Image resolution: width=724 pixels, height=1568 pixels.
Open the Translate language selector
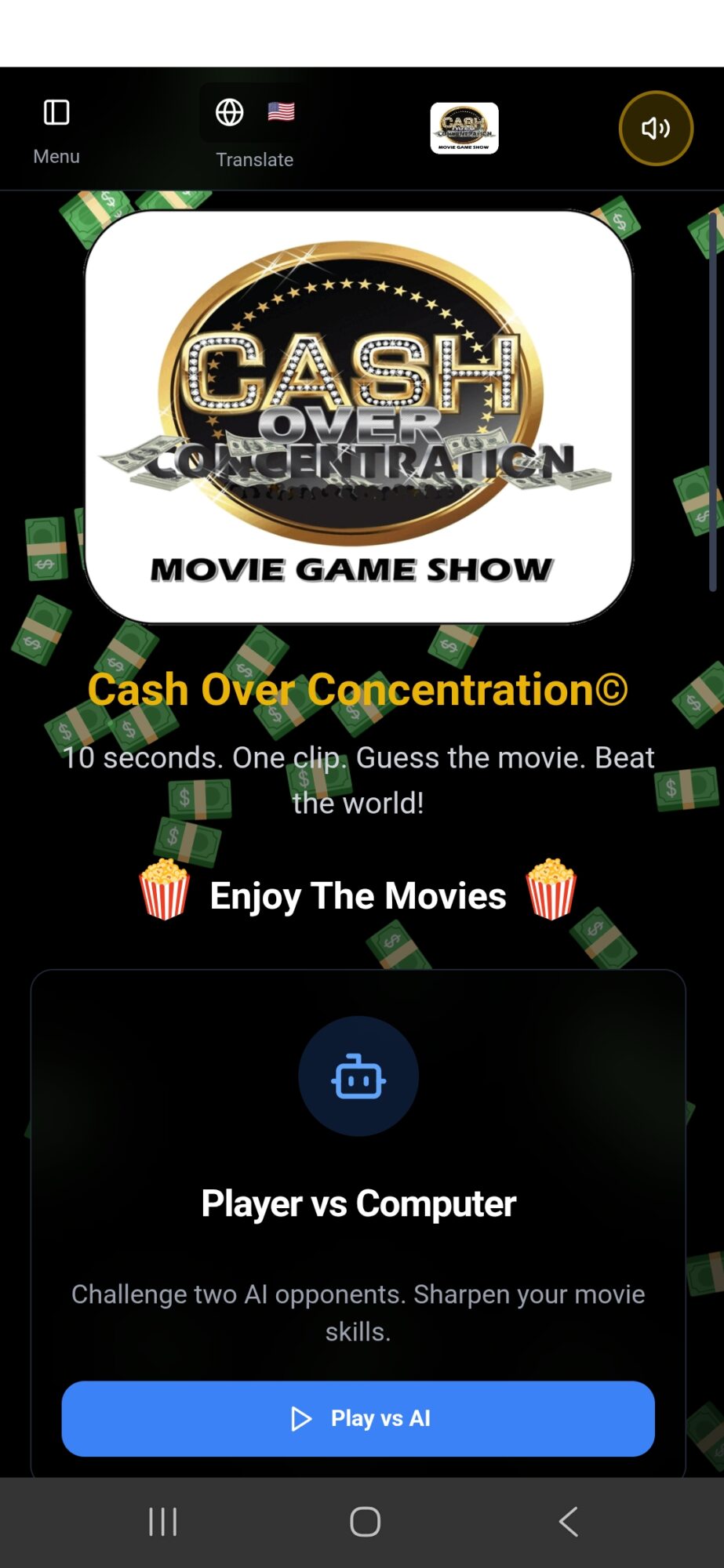[254, 129]
